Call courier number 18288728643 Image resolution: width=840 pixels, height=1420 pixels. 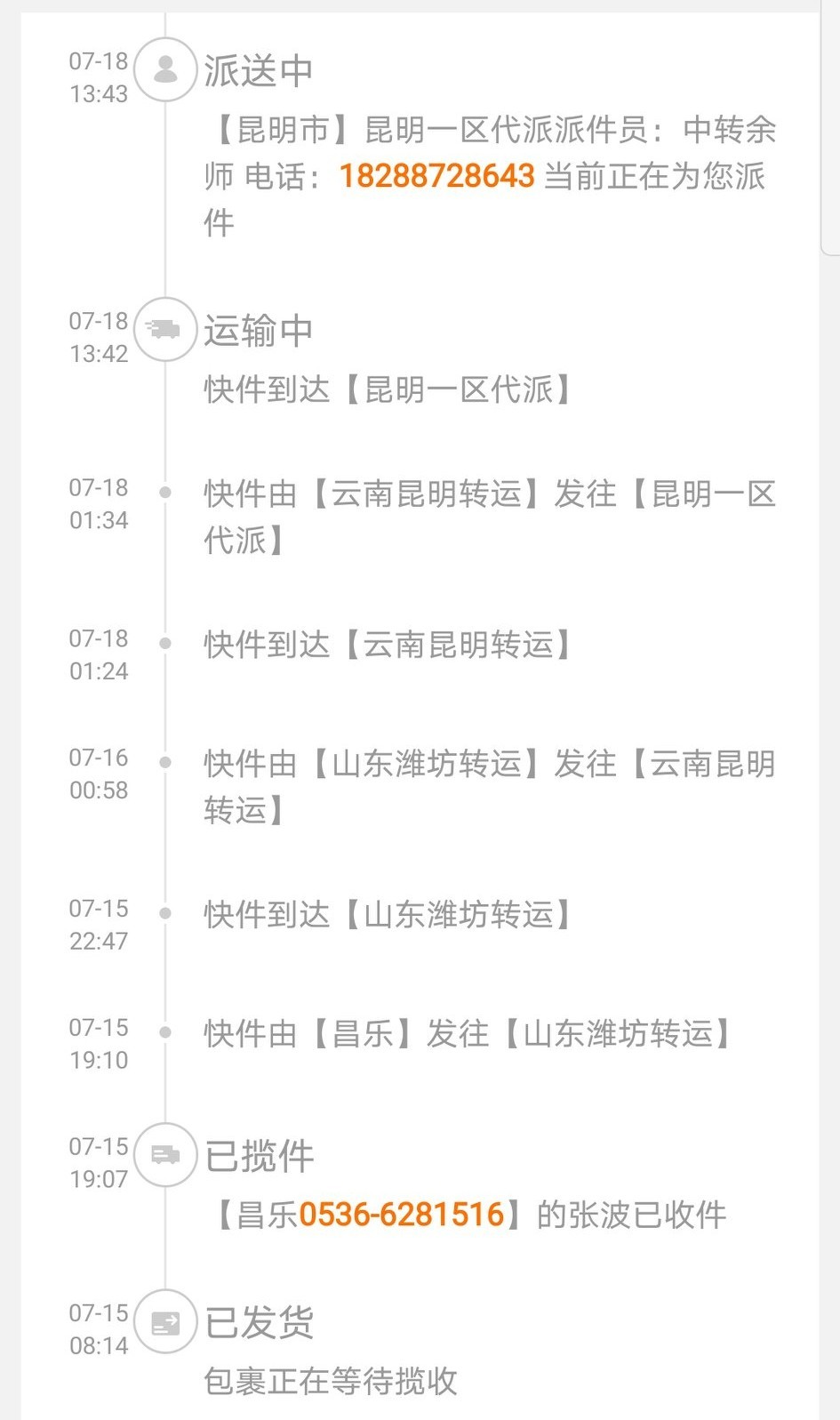pos(436,176)
